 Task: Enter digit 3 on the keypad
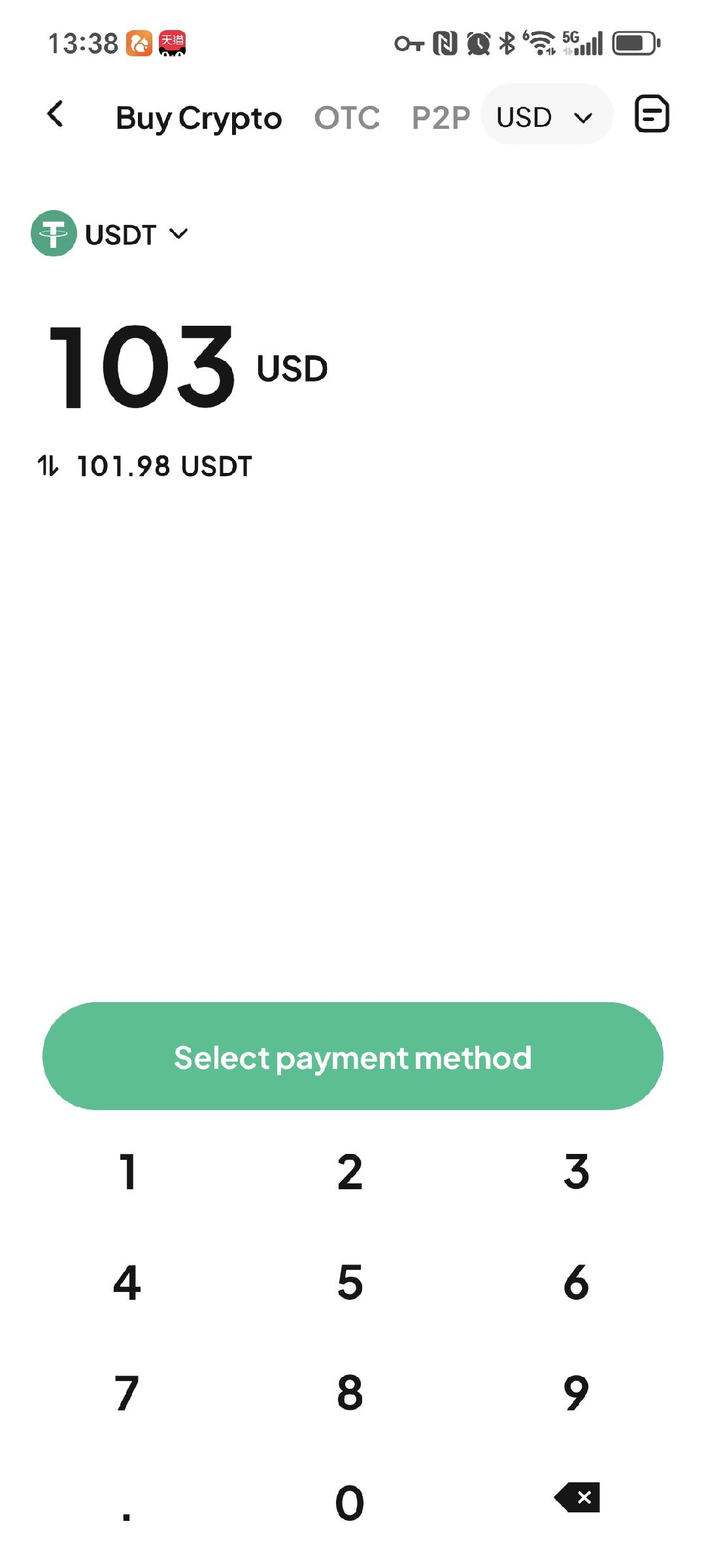coord(576,1172)
